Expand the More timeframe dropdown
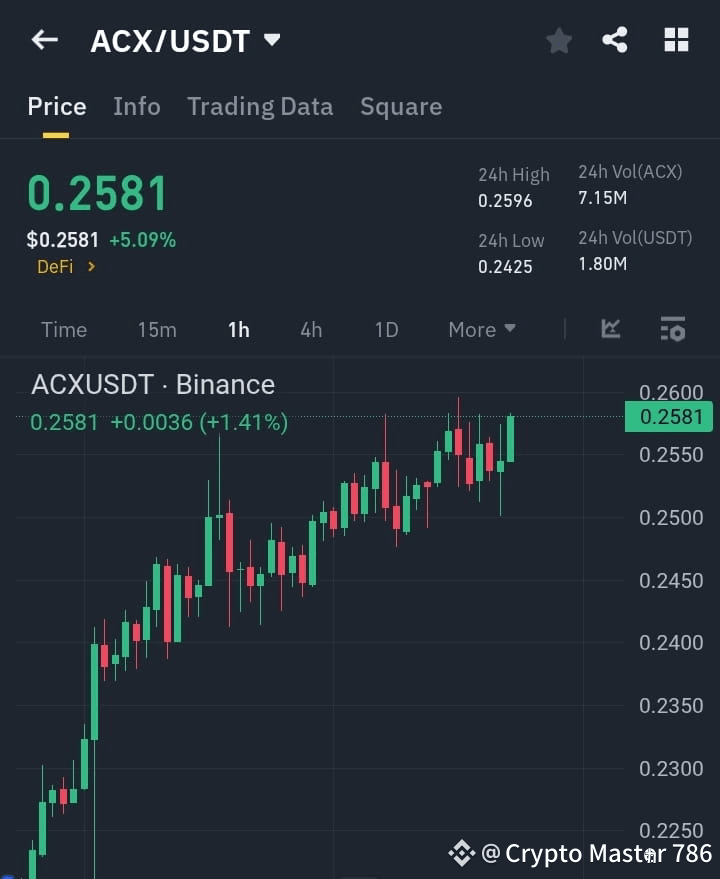 tap(481, 329)
